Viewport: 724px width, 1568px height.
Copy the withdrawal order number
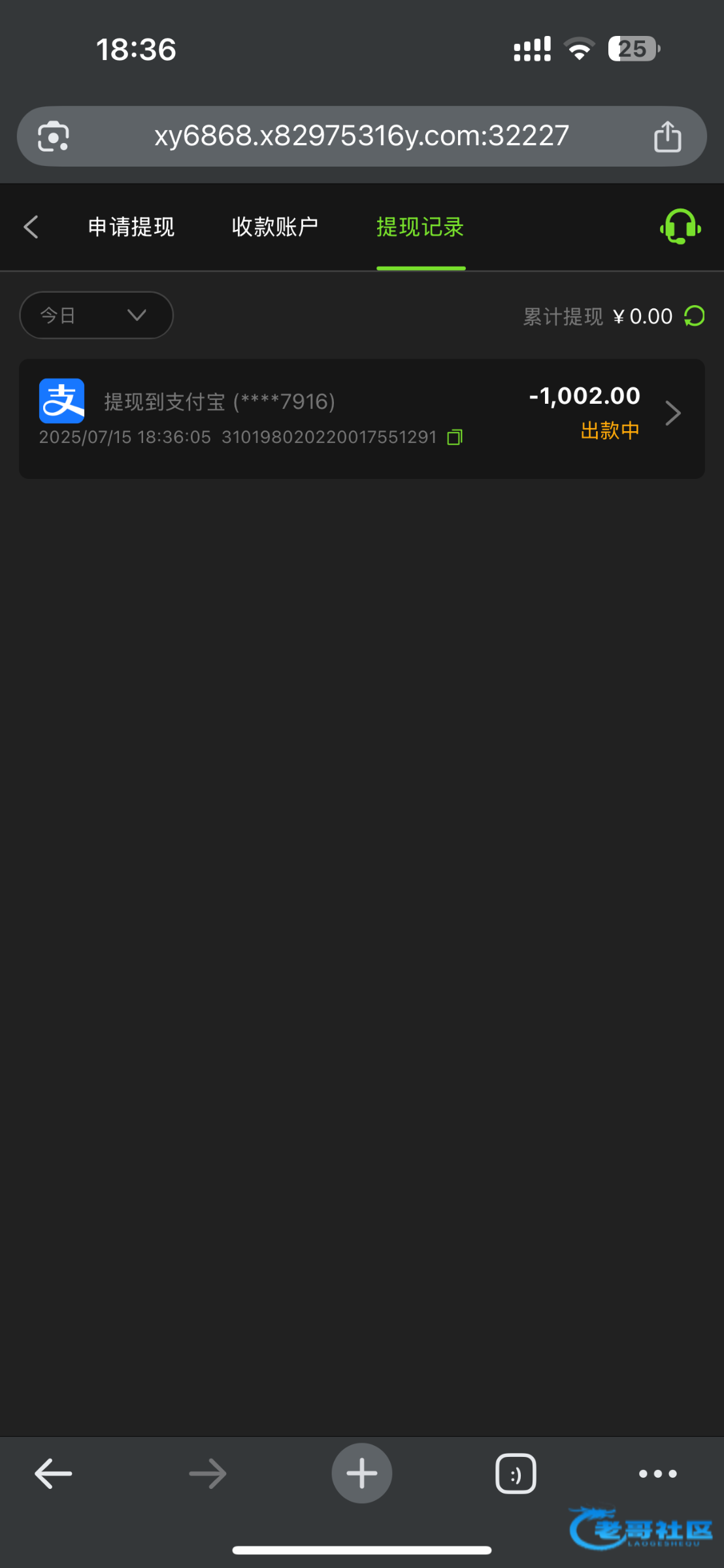[455, 437]
